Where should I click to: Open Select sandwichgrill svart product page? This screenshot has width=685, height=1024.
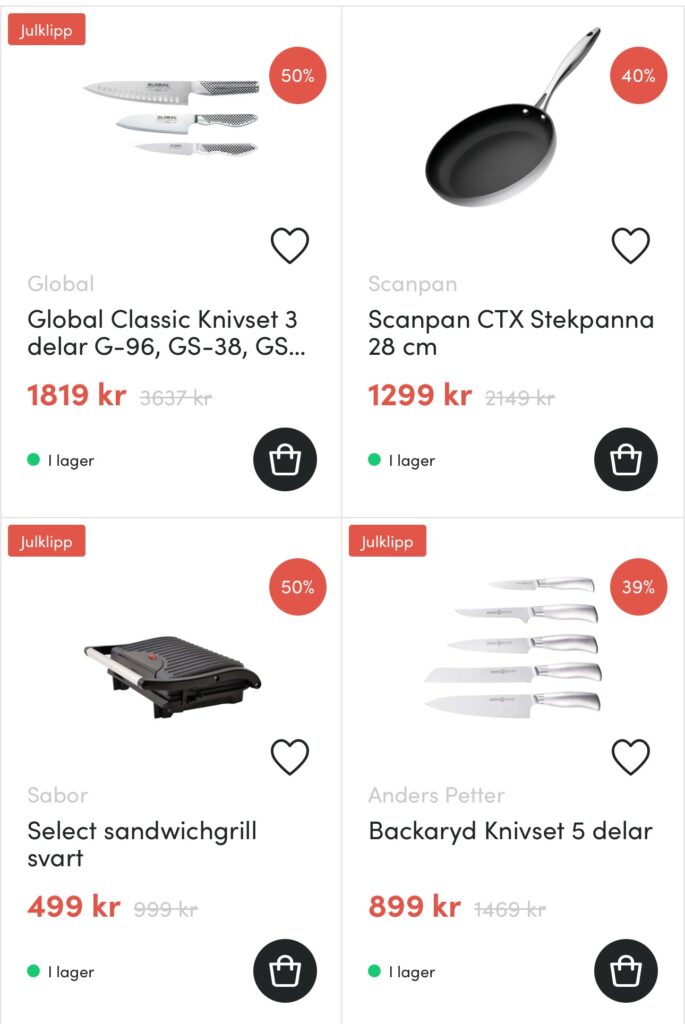pos(142,844)
